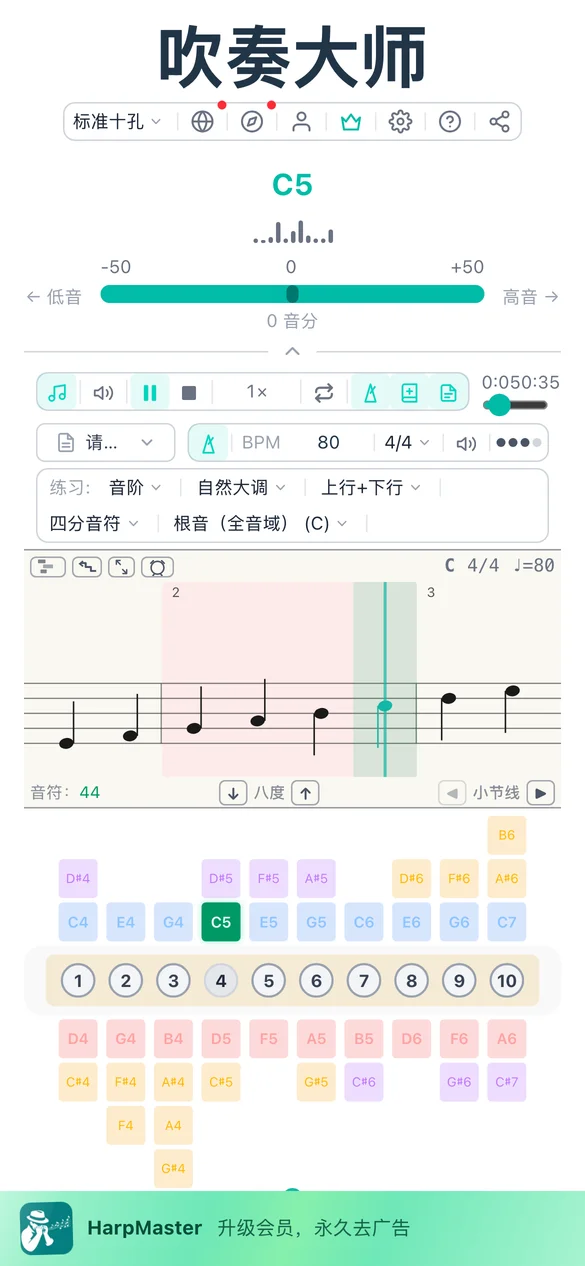Change the 1× playback speed

(x=257, y=392)
